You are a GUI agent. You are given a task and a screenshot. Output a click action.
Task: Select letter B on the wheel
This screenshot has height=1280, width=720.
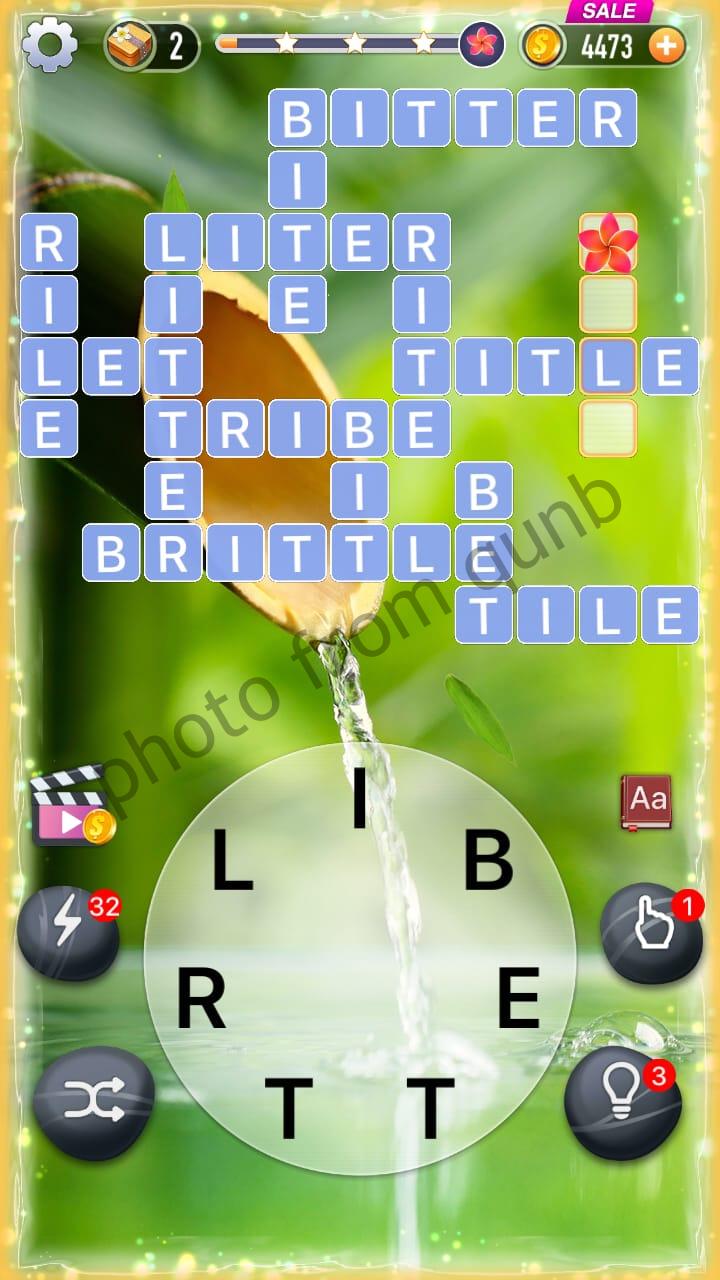[x=488, y=860]
